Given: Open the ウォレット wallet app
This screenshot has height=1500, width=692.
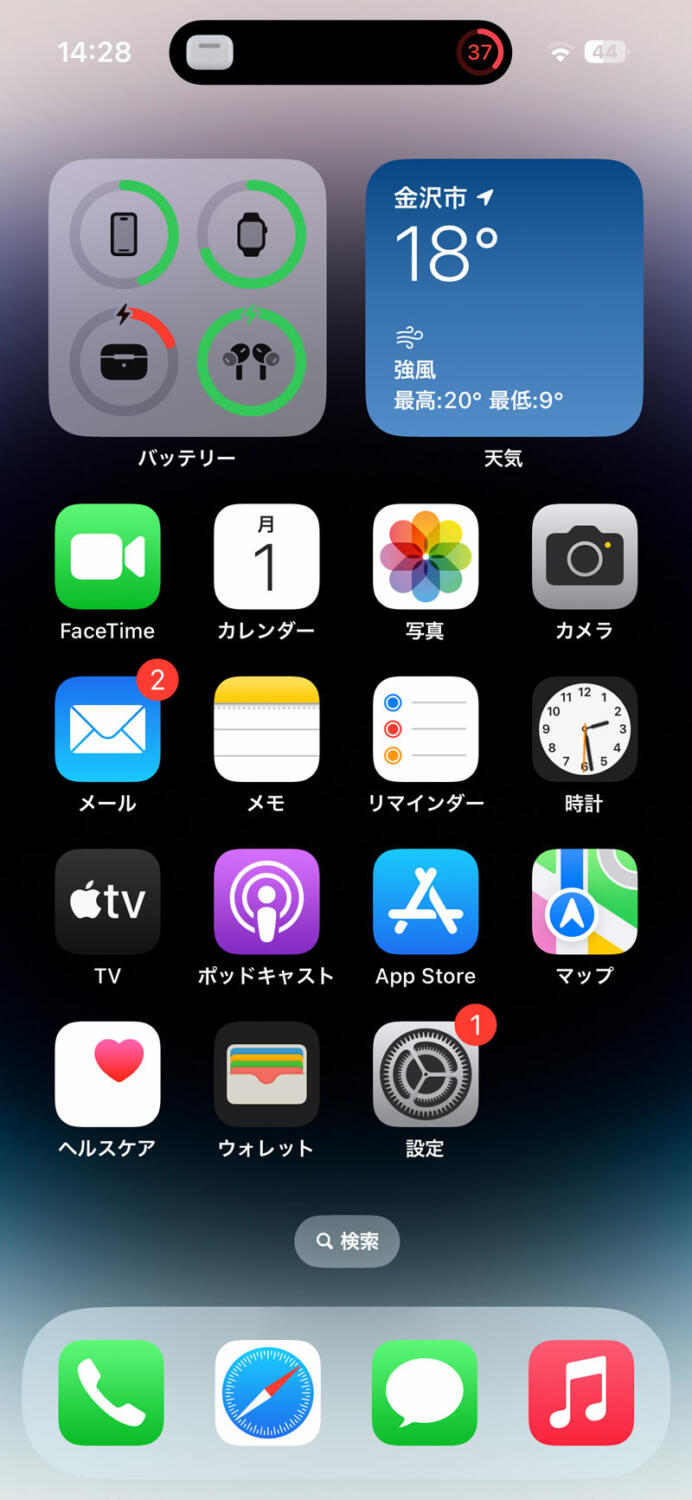Looking at the screenshot, I should click(266, 1074).
